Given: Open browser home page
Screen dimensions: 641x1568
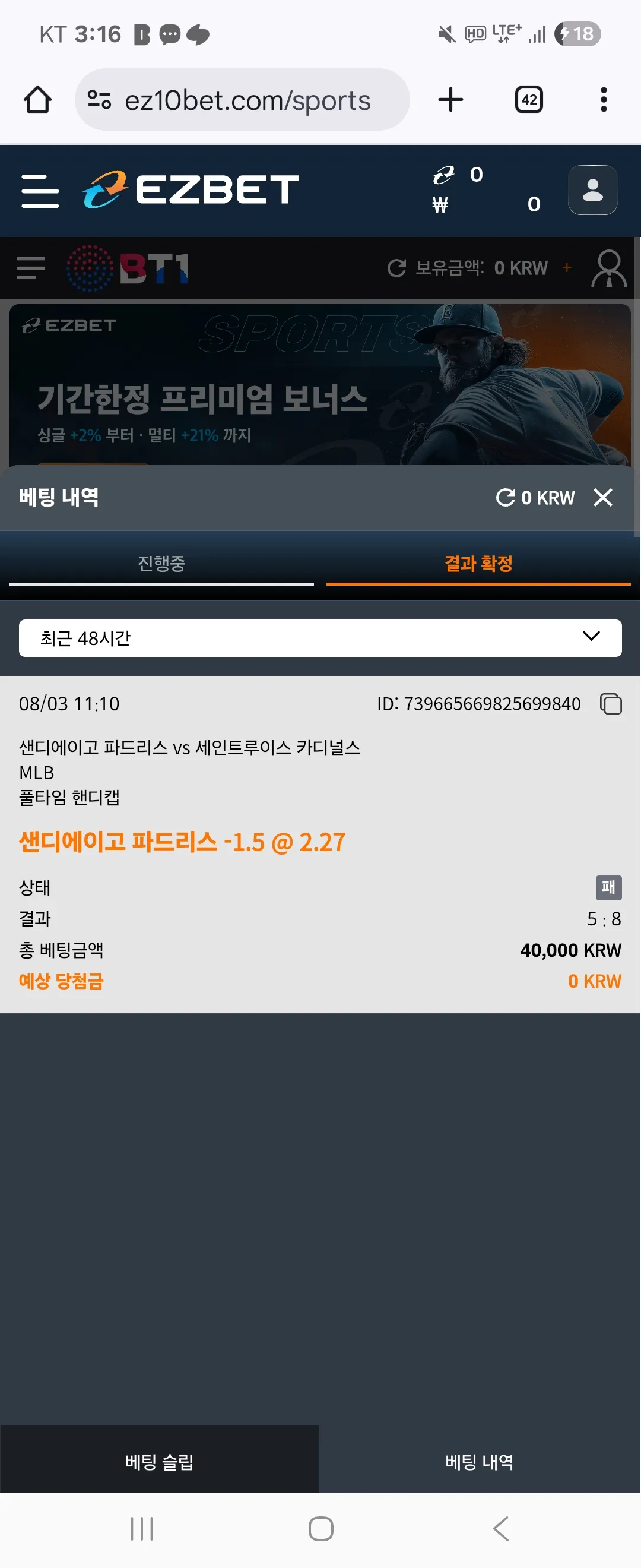Looking at the screenshot, I should 38,100.
